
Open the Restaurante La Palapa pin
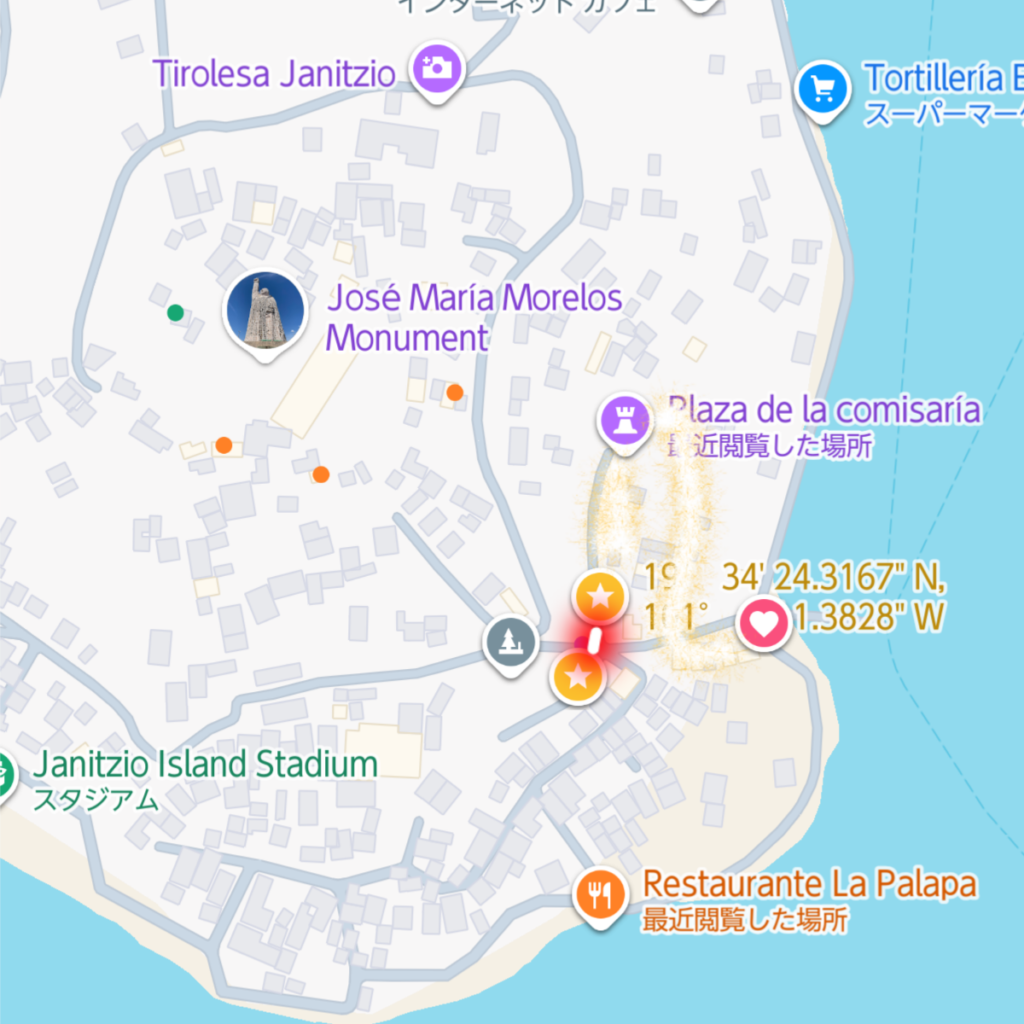click(600, 894)
